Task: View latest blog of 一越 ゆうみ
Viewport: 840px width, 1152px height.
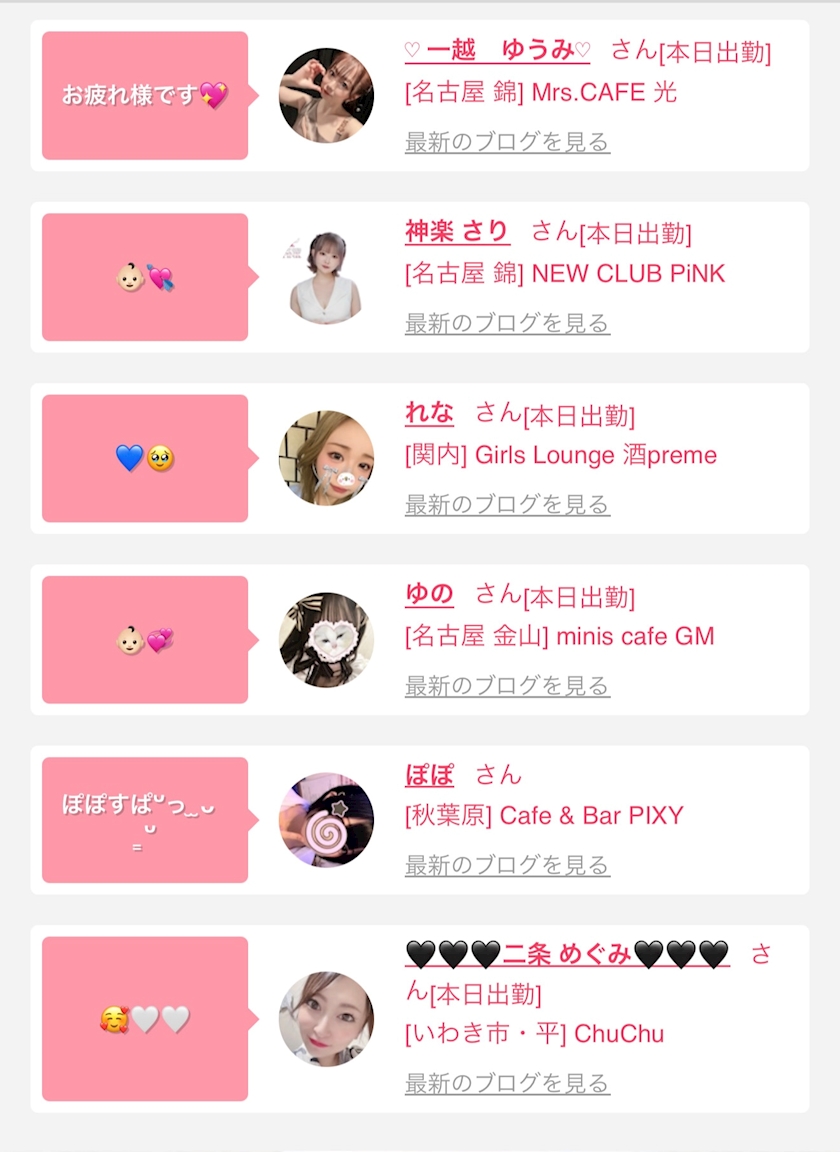Action: [x=507, y=142]
